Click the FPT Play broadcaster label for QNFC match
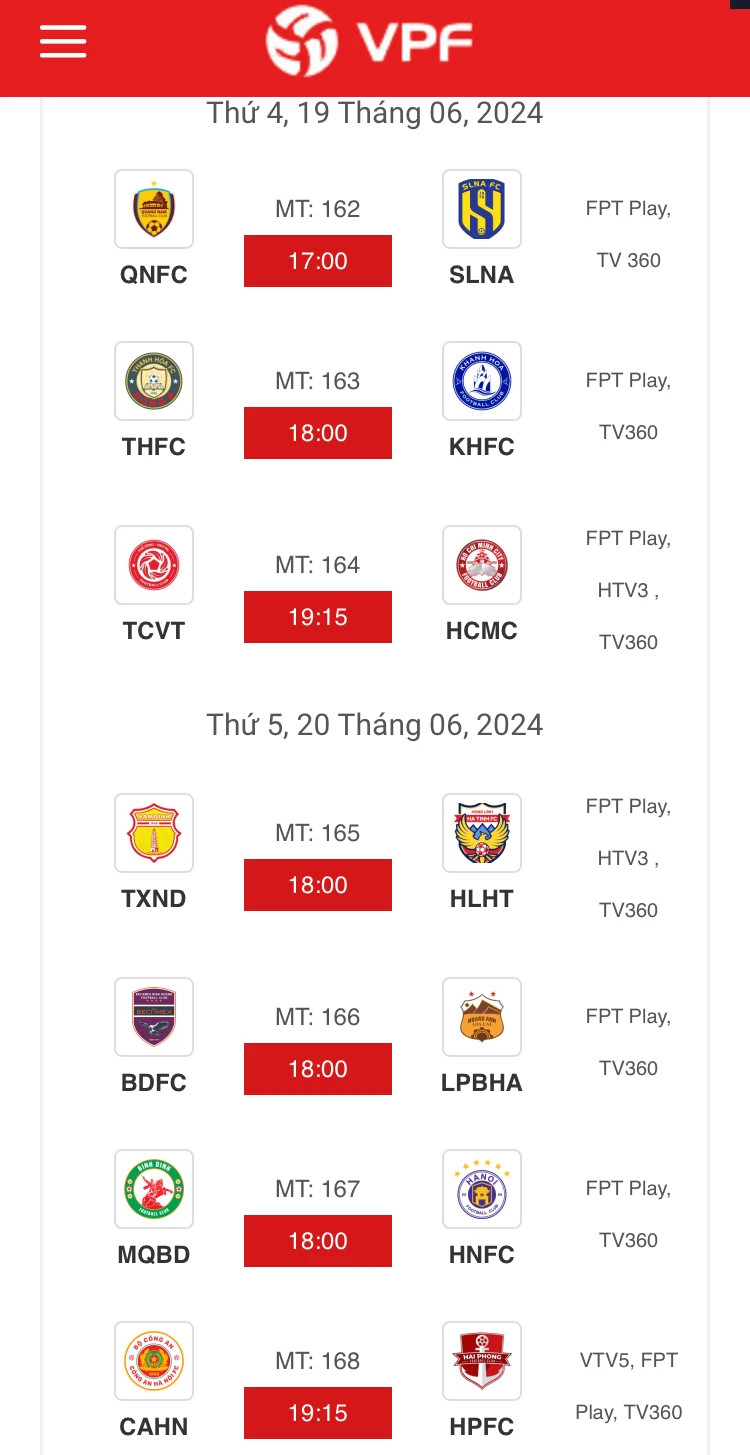 pos(628,208)
